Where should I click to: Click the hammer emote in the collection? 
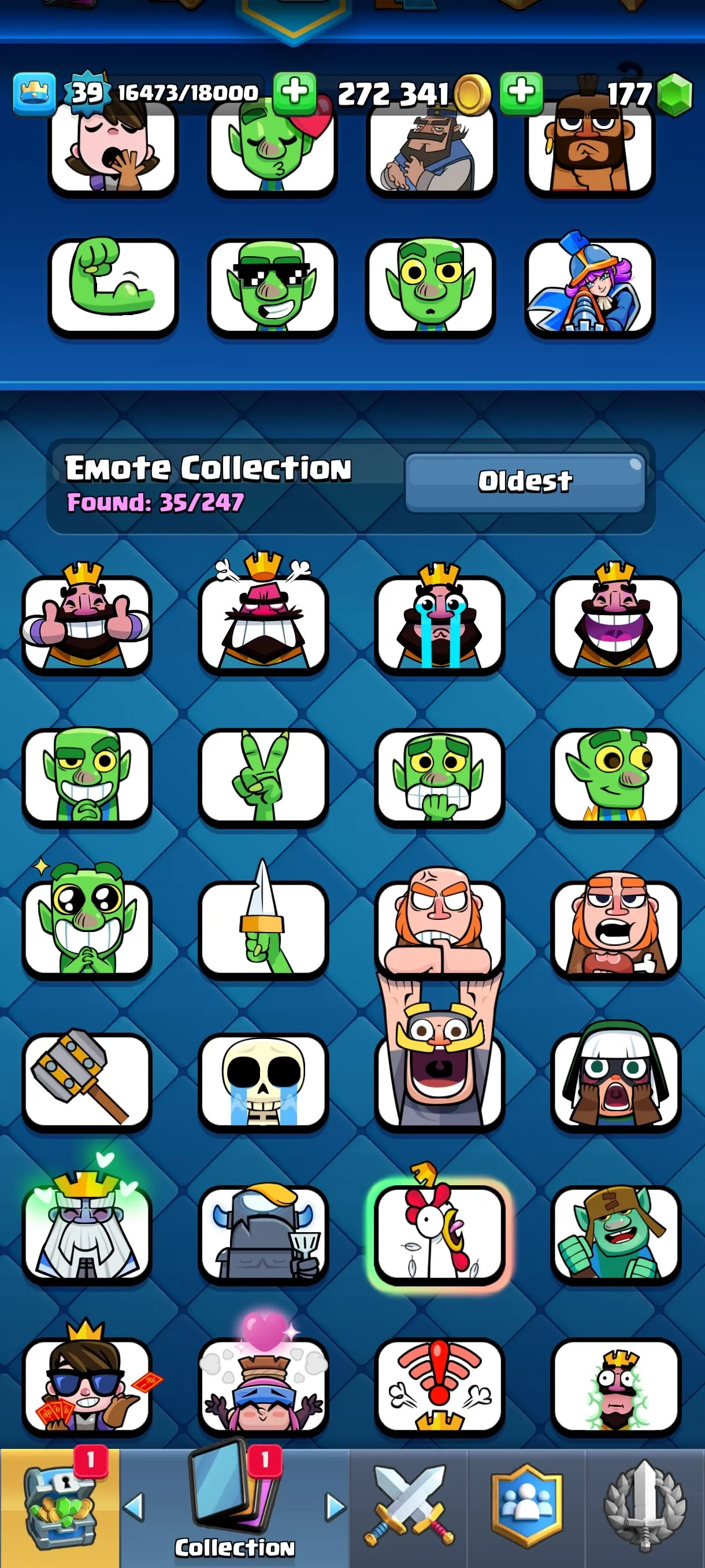[86, 1077]
